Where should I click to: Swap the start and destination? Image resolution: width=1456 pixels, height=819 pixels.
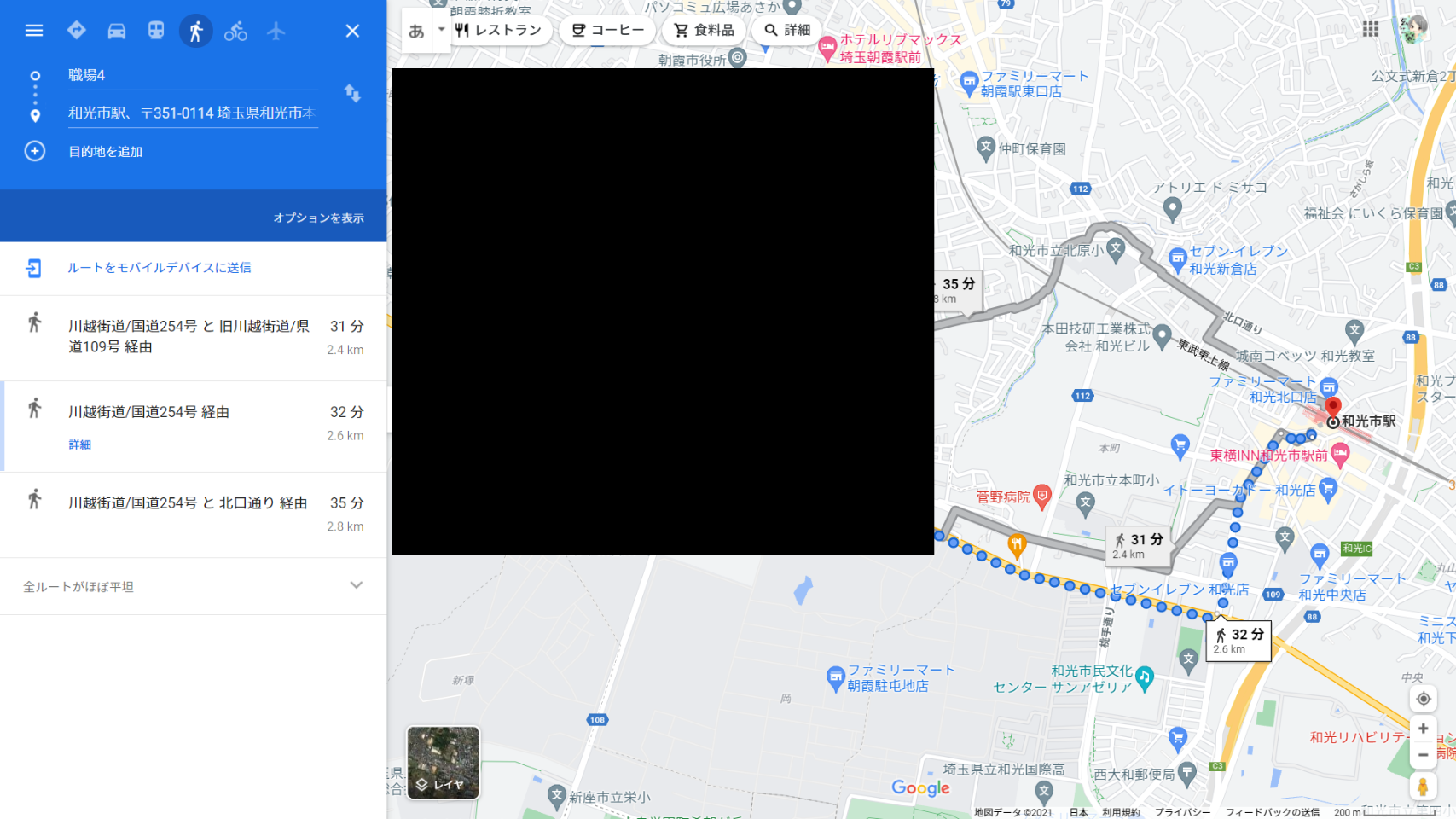click(352, 93)
